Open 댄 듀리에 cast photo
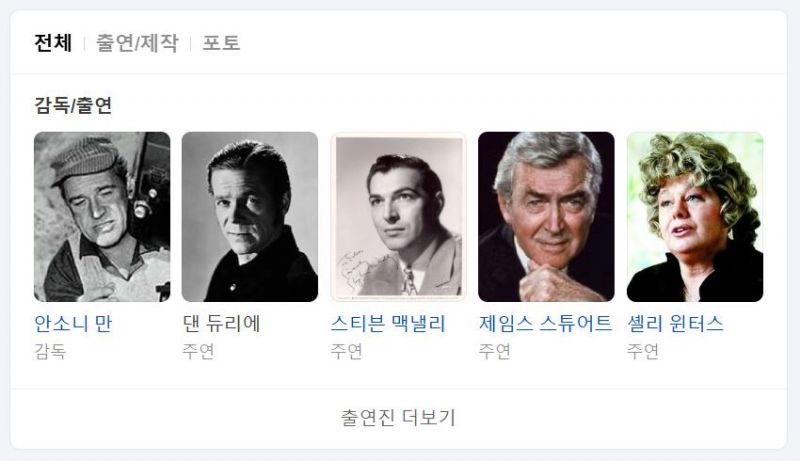The height and width of the screenshot is (461, 800). 249,217
